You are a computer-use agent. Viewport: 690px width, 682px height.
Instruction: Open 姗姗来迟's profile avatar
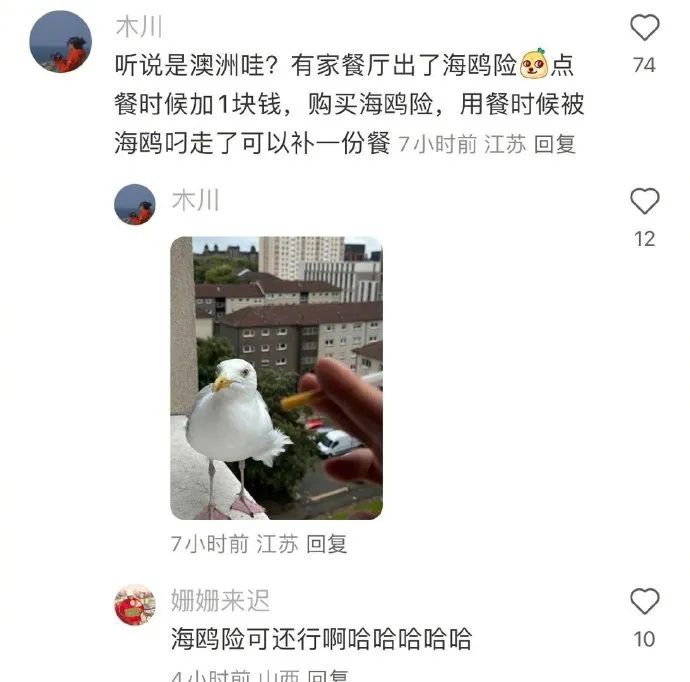[x=135, y=605]
